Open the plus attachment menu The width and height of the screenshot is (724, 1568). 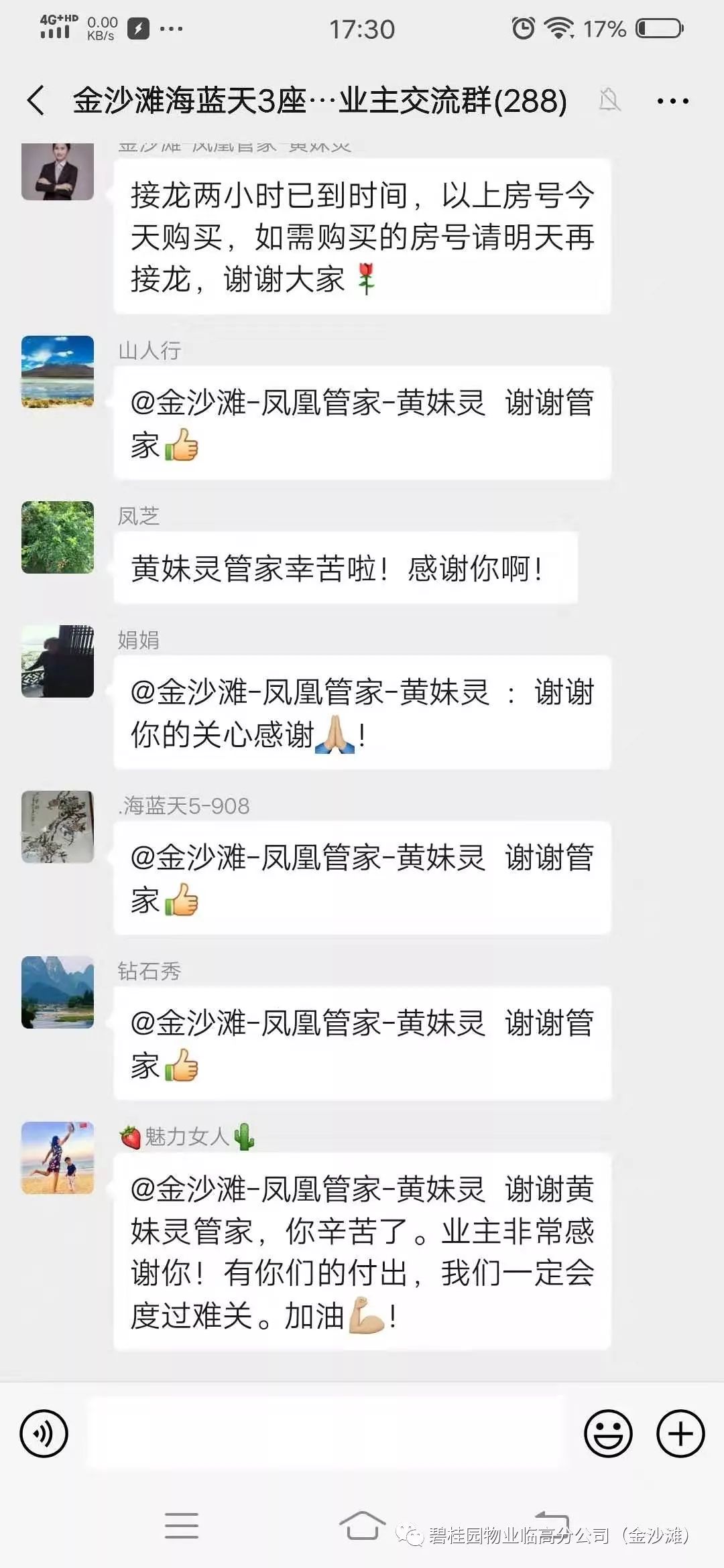coord(680,1433)
